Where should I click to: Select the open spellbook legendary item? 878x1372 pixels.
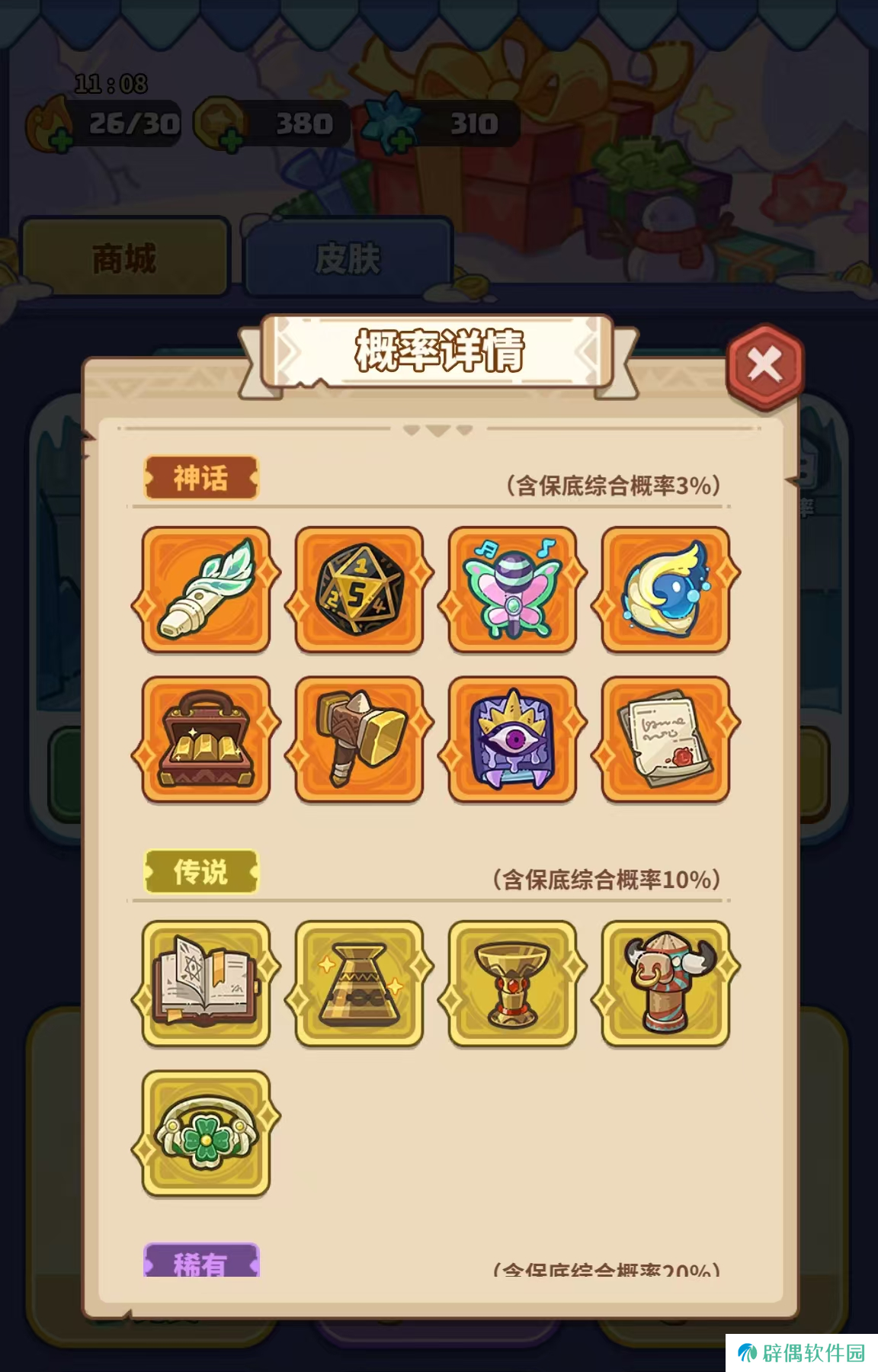(207, 983)
